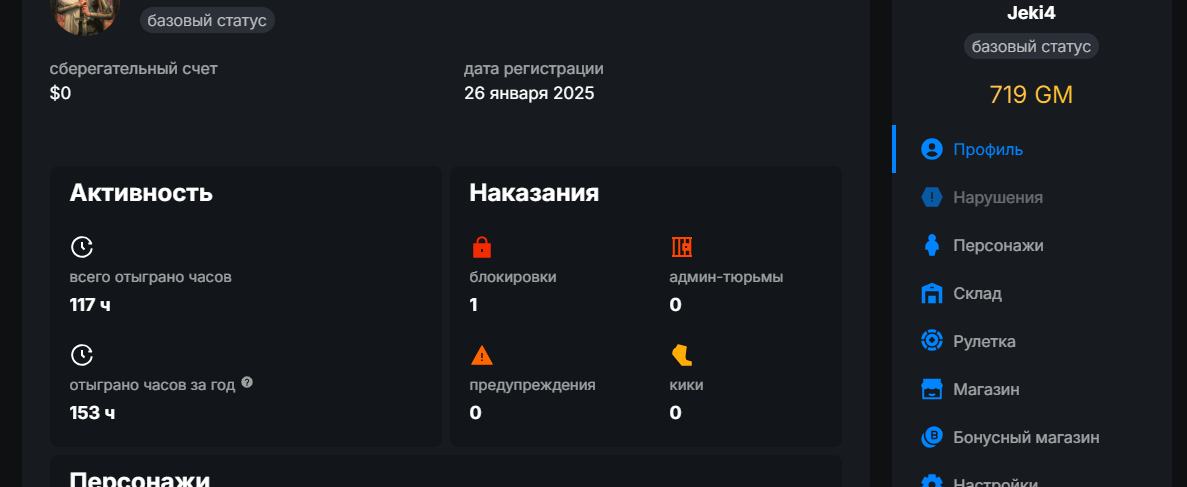Viewport: 1187px width, 487px height.
Task: Open the Склад section
Action: pos(976,294)
